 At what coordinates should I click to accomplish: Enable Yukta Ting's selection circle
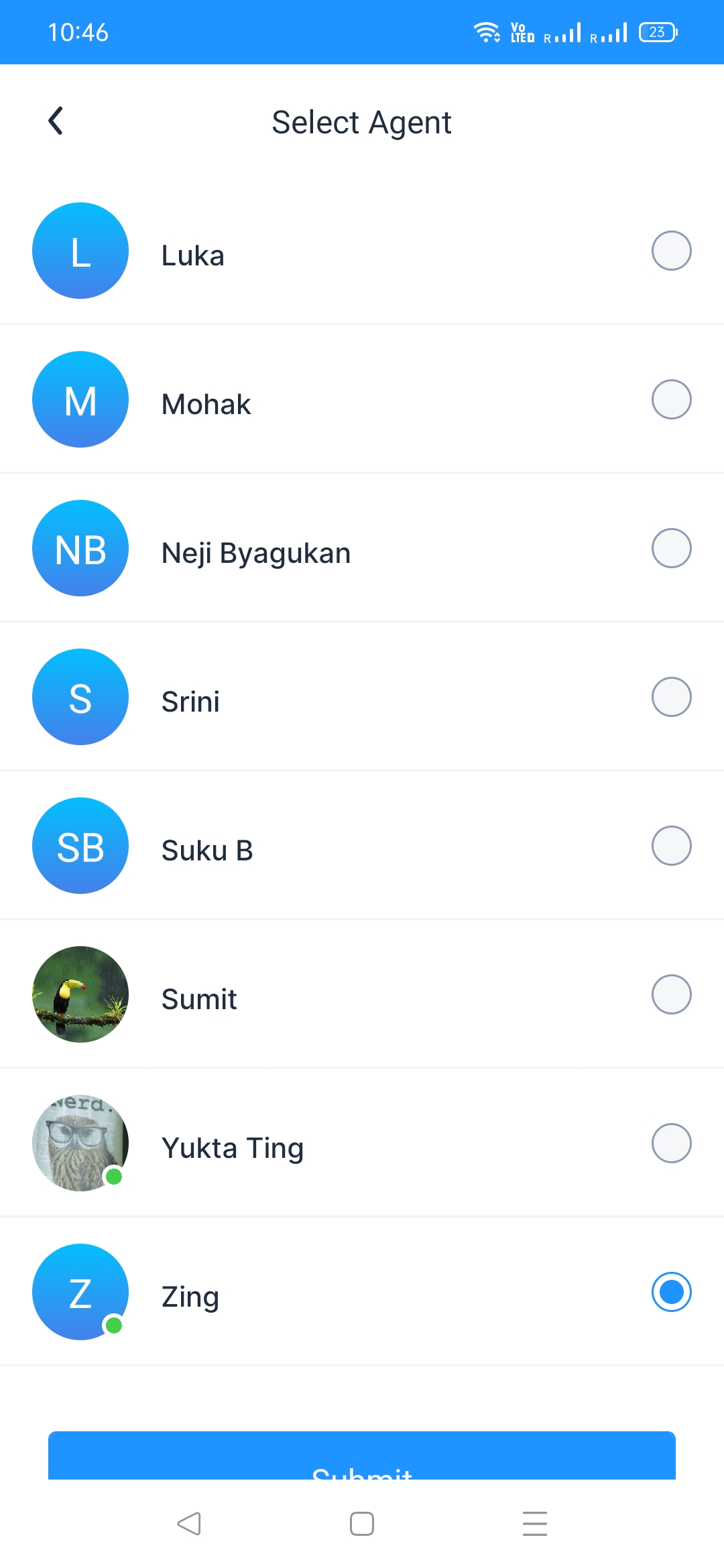point(672,1144)
